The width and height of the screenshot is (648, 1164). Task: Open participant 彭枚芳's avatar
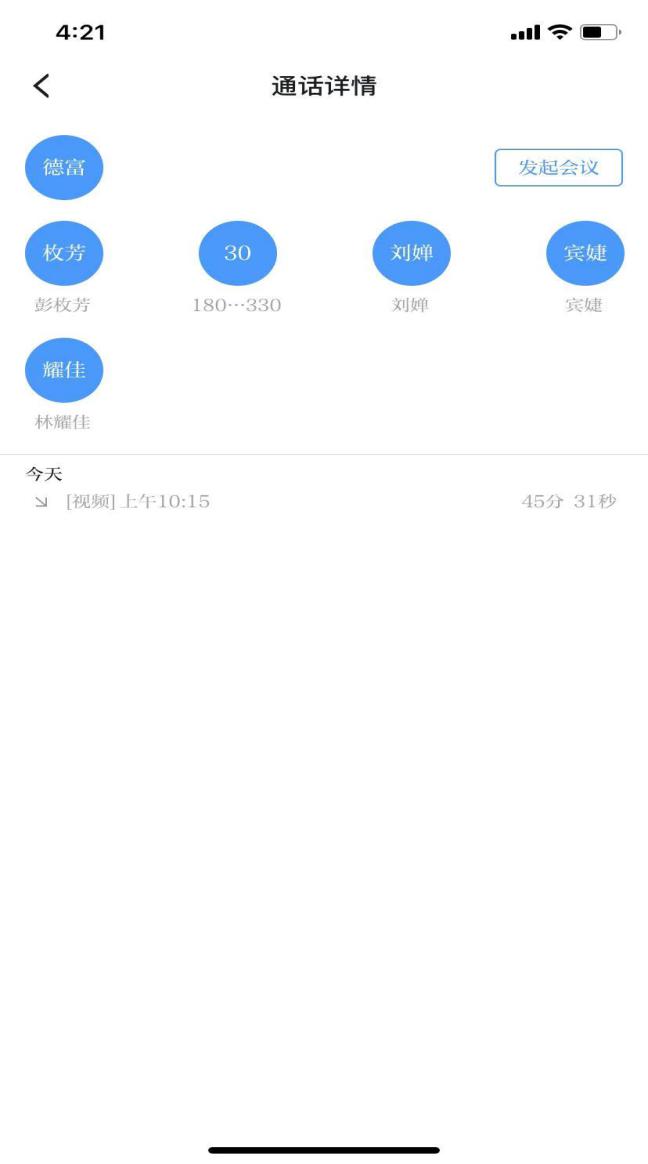click(x=64, y=253)
